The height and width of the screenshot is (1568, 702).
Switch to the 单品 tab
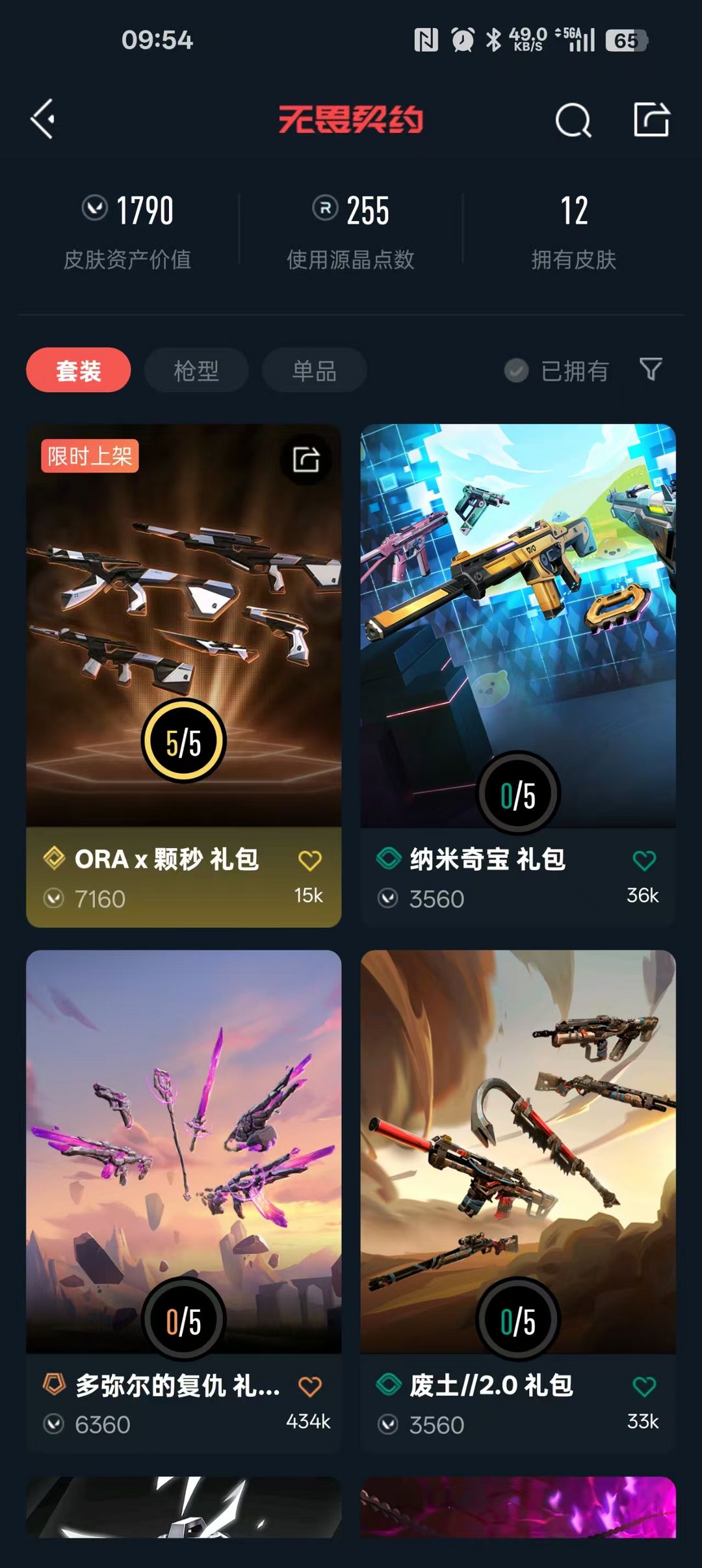[x=314, y=371]
